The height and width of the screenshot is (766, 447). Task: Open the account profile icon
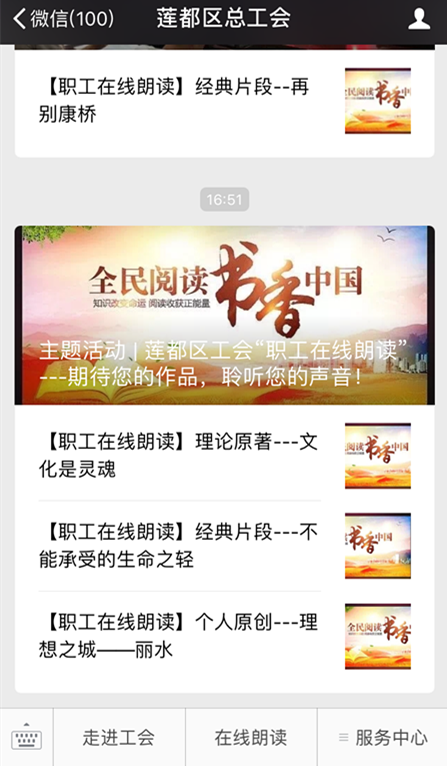coord(419,19)
